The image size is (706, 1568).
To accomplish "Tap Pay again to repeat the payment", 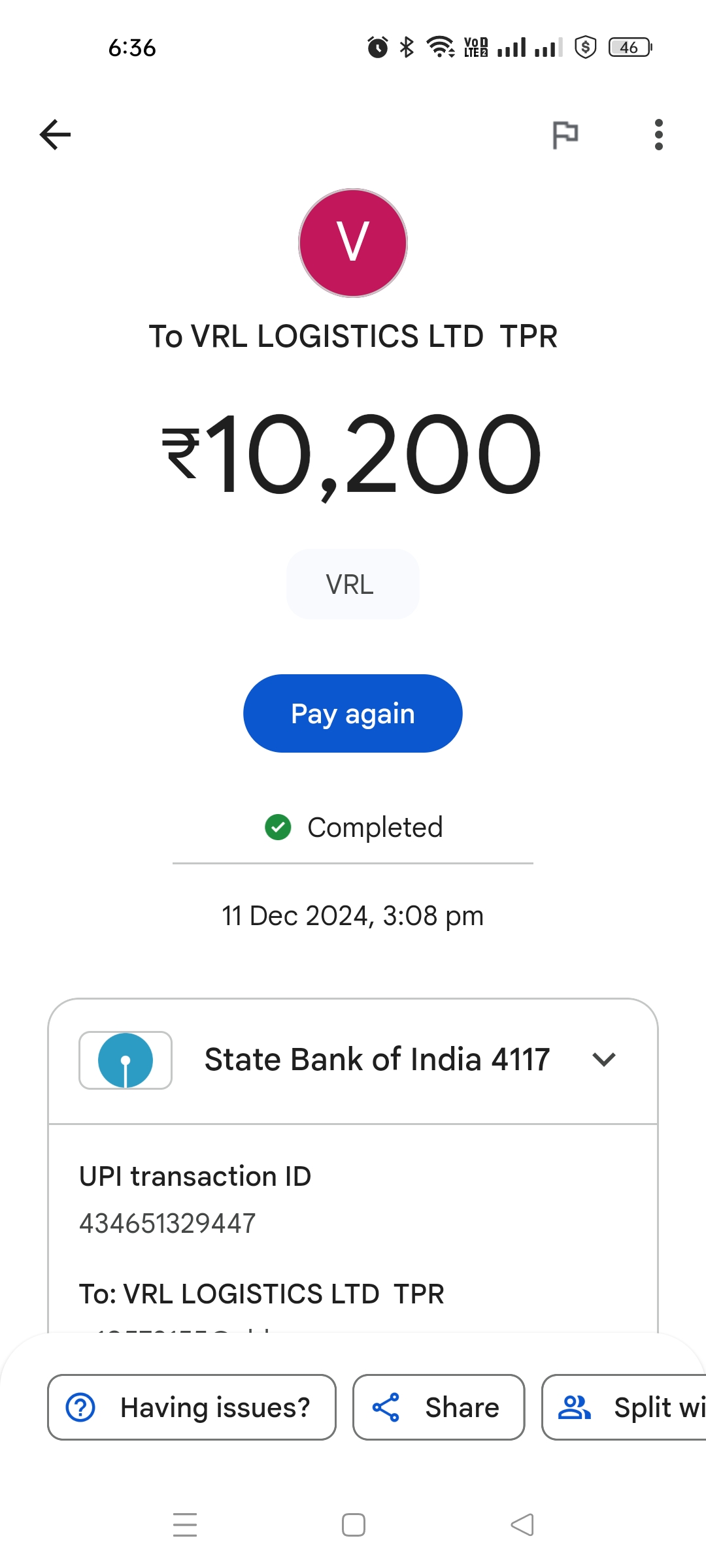I will [x=353, y=713].
